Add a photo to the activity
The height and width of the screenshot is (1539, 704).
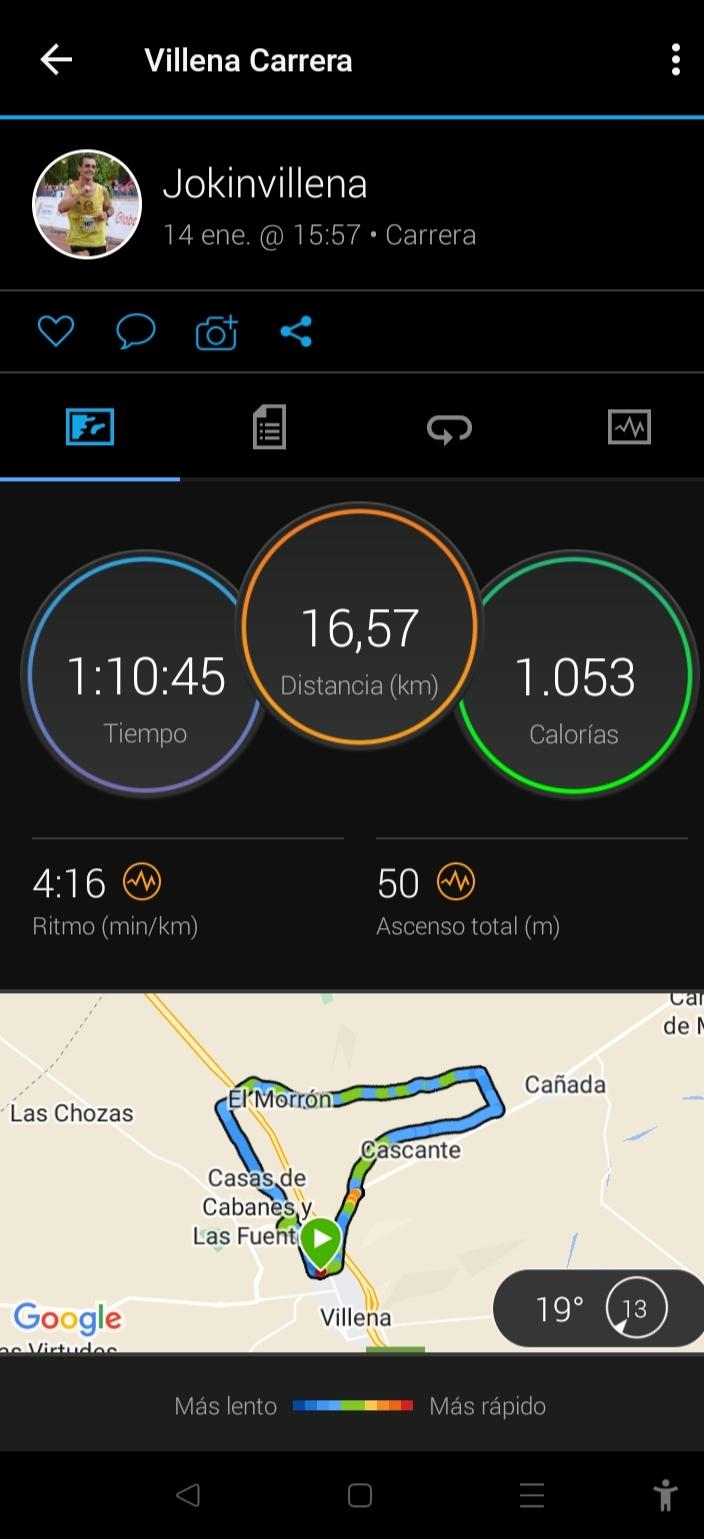coord(216,332)
